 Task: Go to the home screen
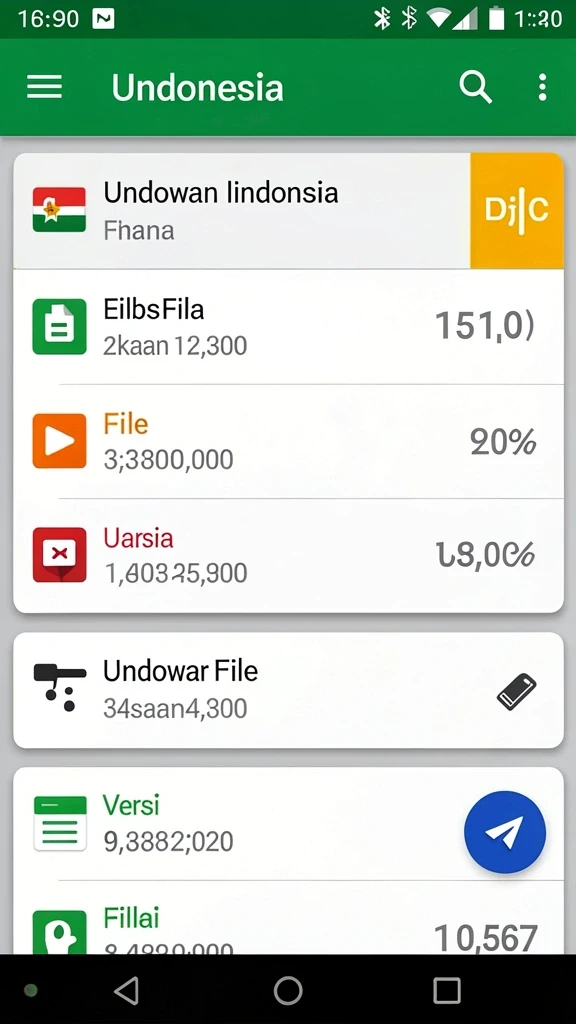pyautogui.click(x=288, y=990)
